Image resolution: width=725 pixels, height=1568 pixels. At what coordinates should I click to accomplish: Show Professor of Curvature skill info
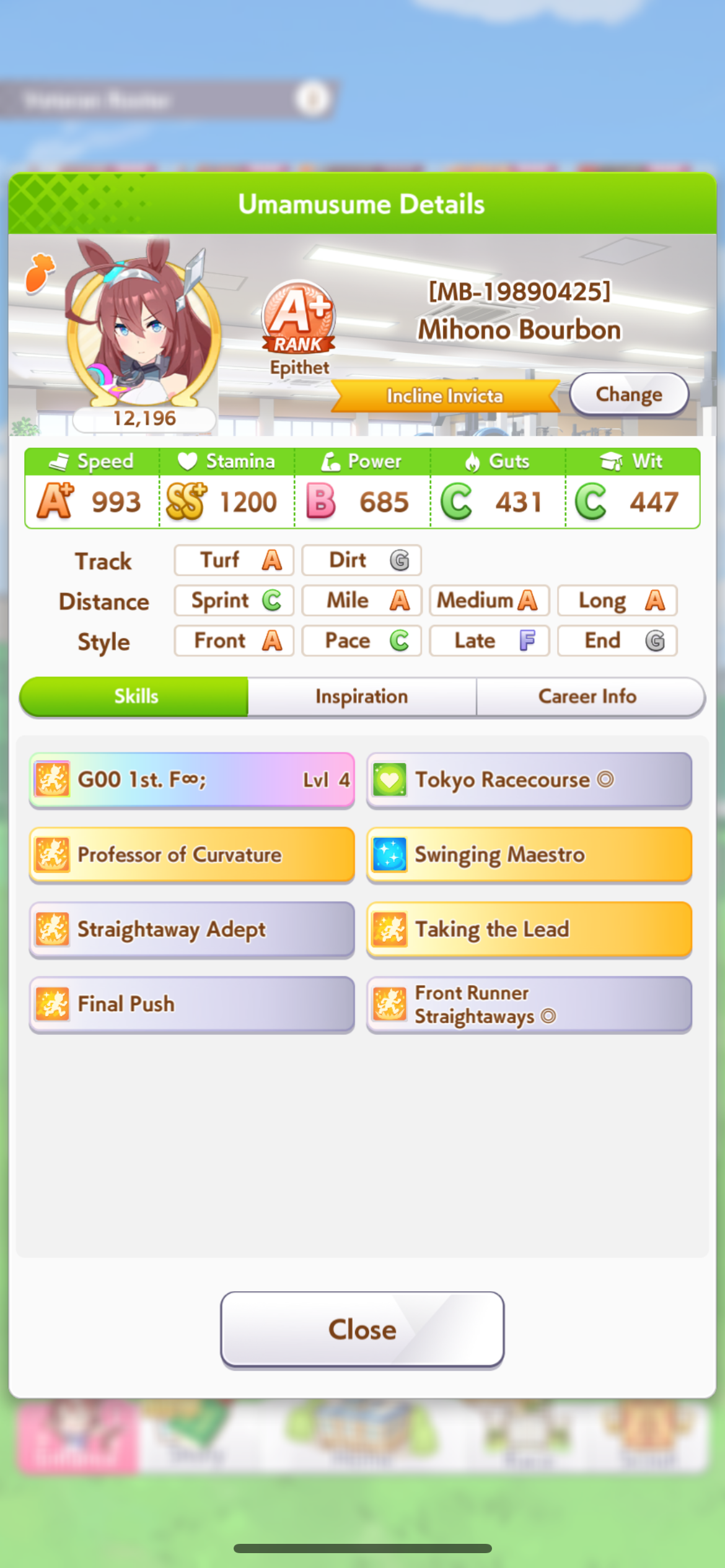[191, 855]
